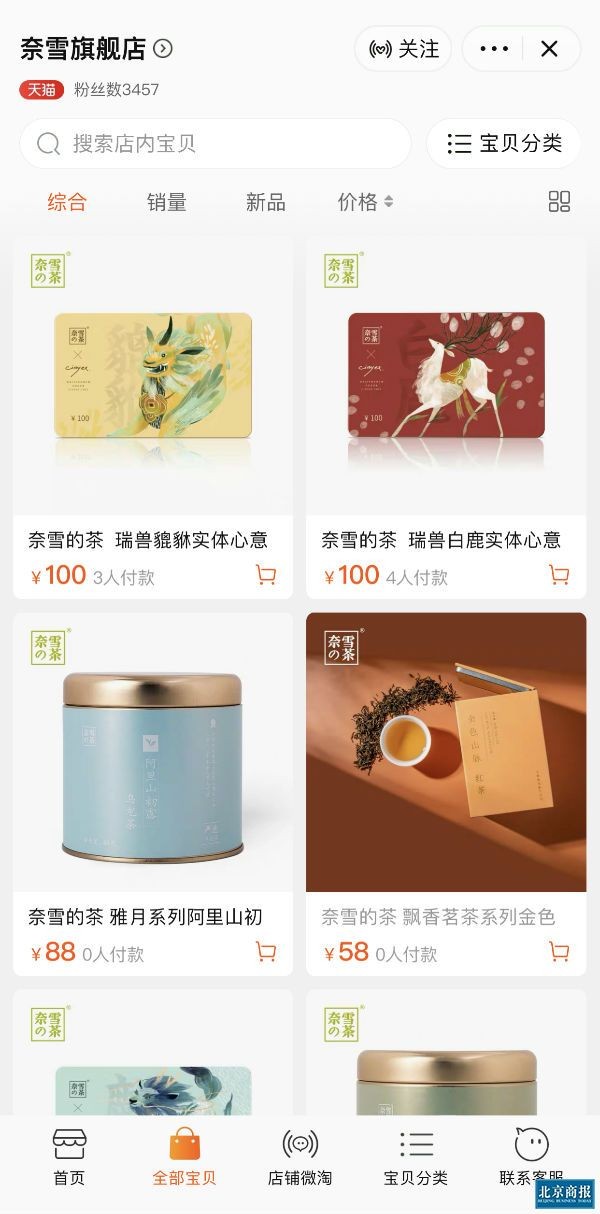The height and width of the screenshot is (1214, 600).
Task: Add 飘香茗茶系列金色 tea to cart
Action: 559,952
